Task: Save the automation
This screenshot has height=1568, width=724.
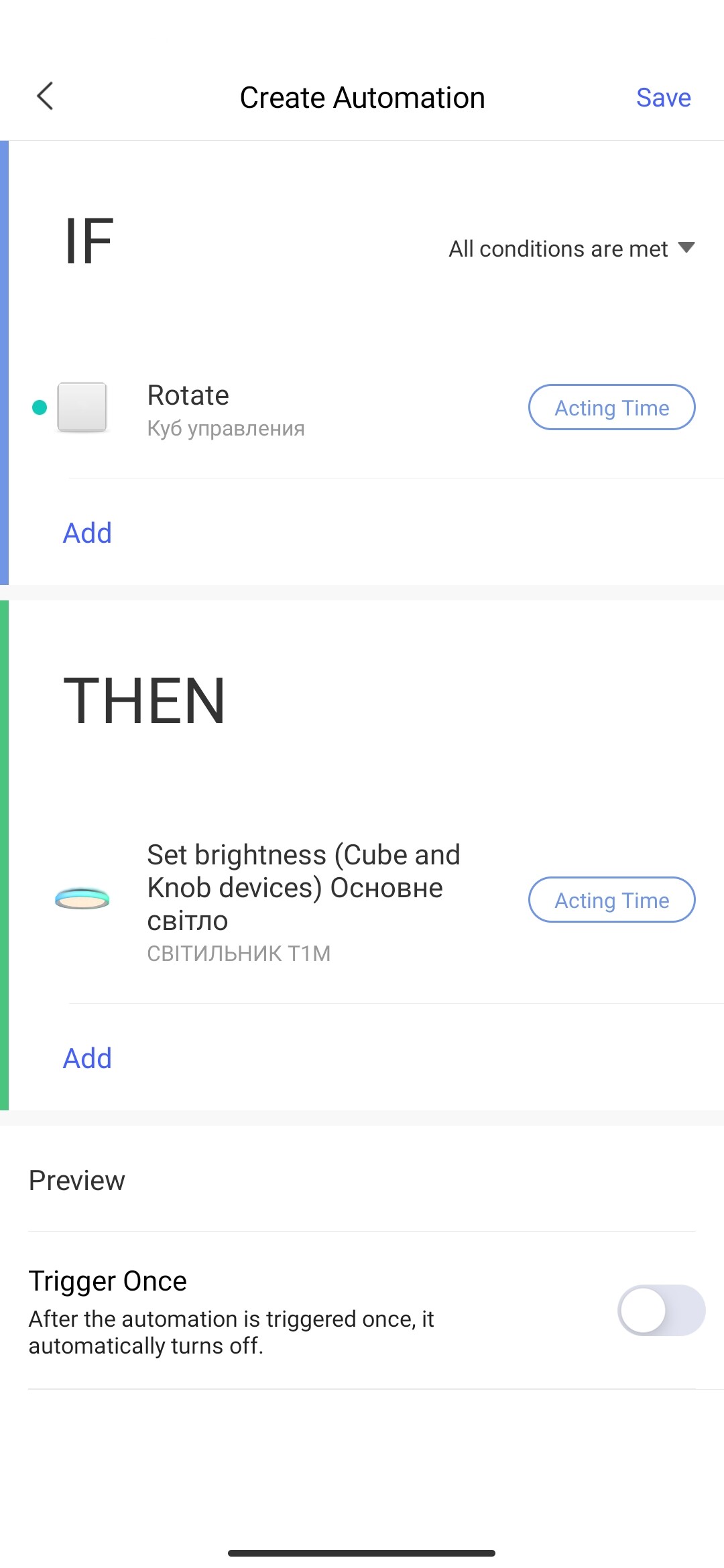Action: coord(662,98)
